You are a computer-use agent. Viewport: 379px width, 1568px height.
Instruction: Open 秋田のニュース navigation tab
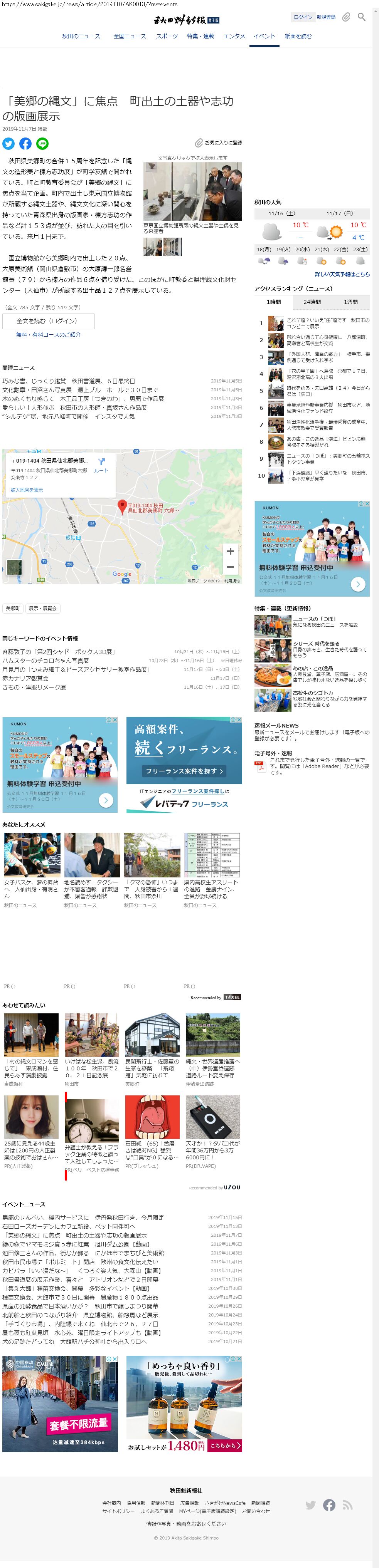[x=81, y=37]
